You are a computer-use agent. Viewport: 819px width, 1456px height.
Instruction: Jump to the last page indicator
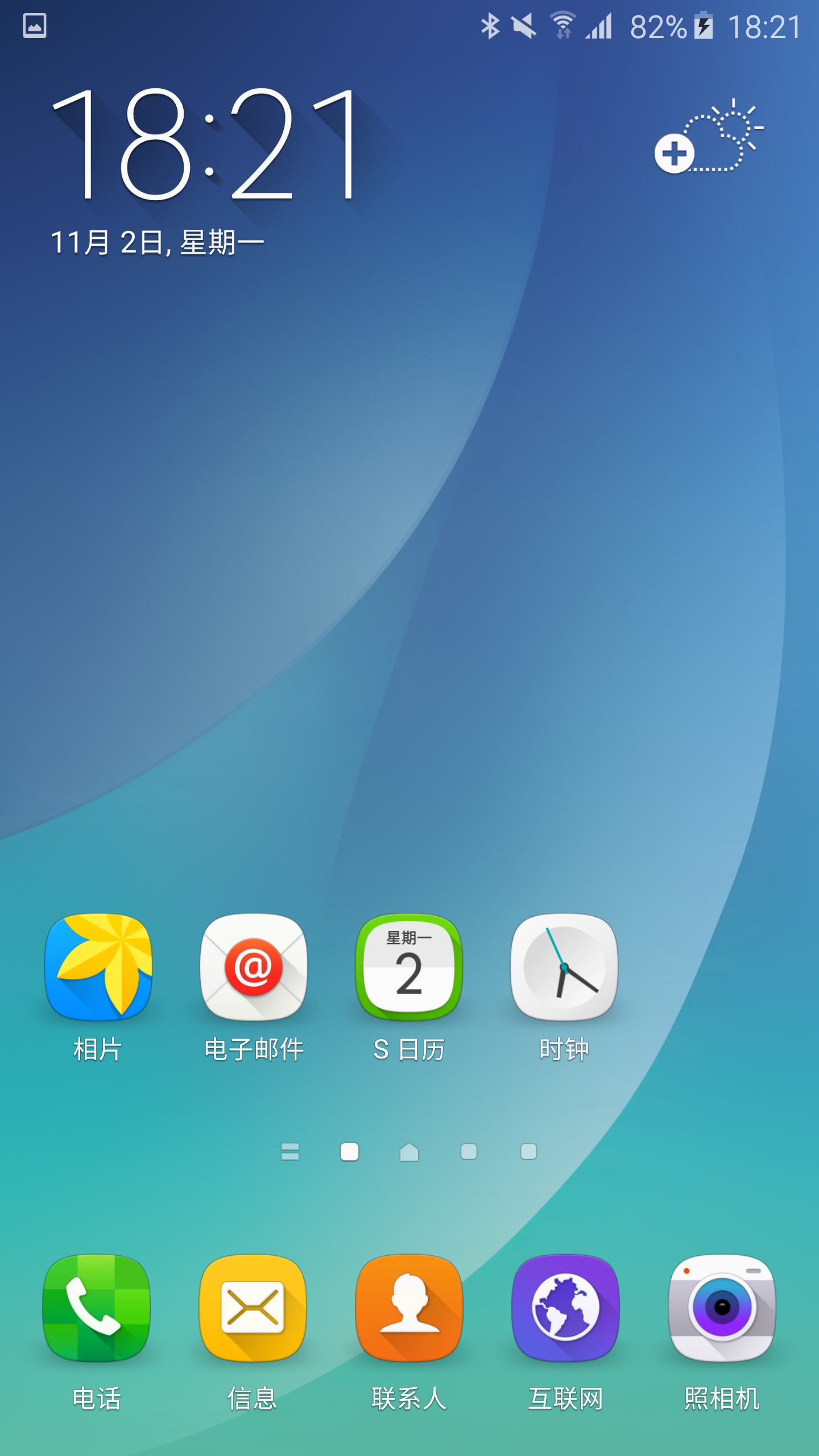[528, 1152]
